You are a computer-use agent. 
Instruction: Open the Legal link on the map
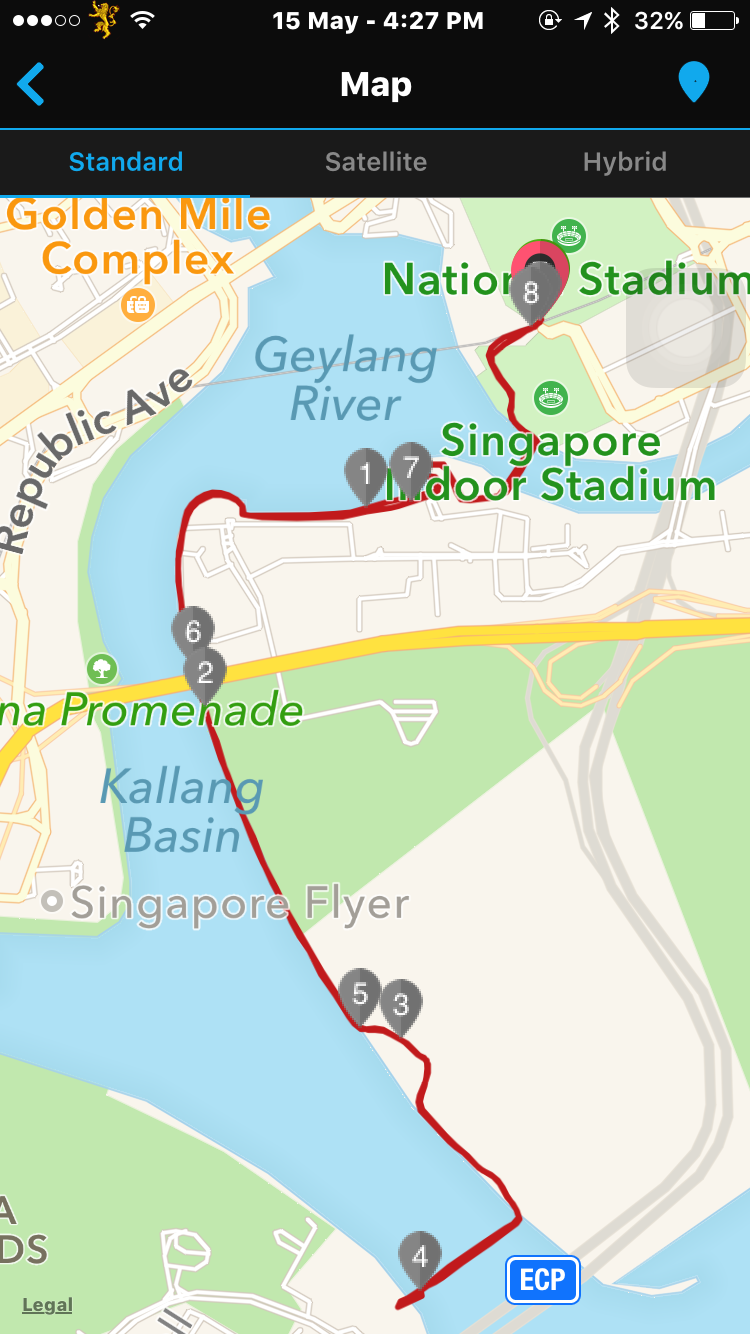[x=47, y=1304]
